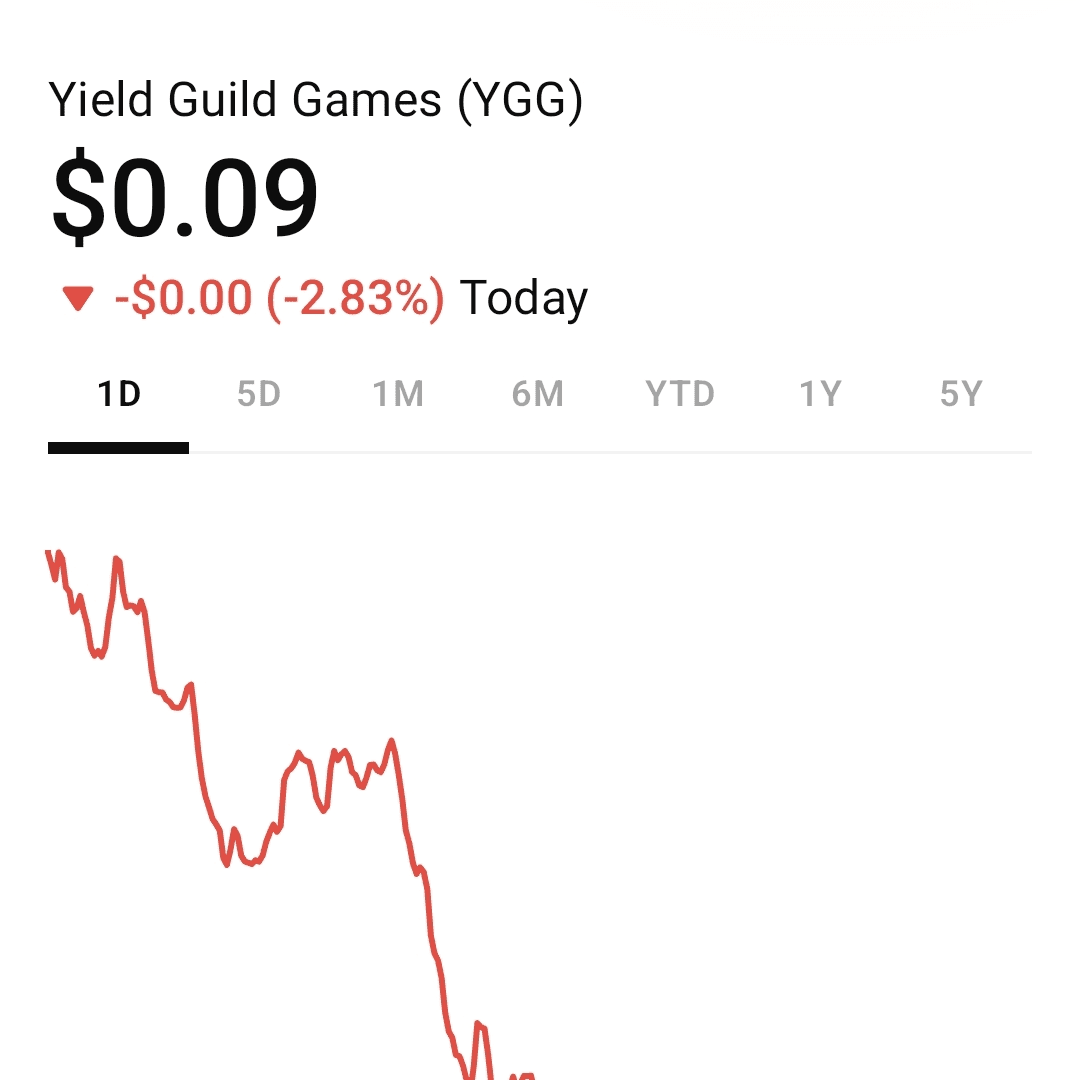Switch to the 6M range tab
This screenshot has width=1080, height=1080.
[538, 395]
